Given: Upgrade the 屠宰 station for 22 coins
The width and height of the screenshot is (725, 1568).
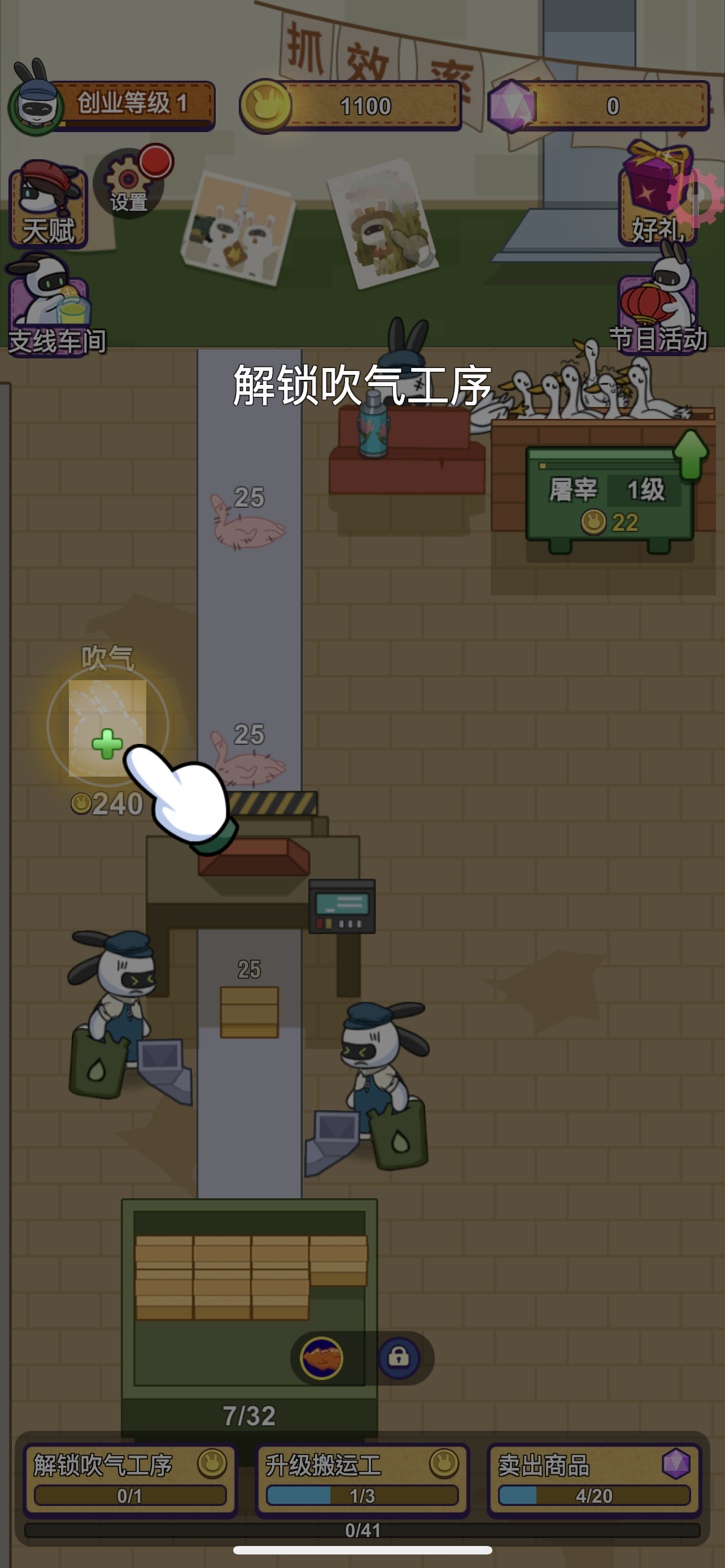Looking at the screenshot, I should coord(610,501).
